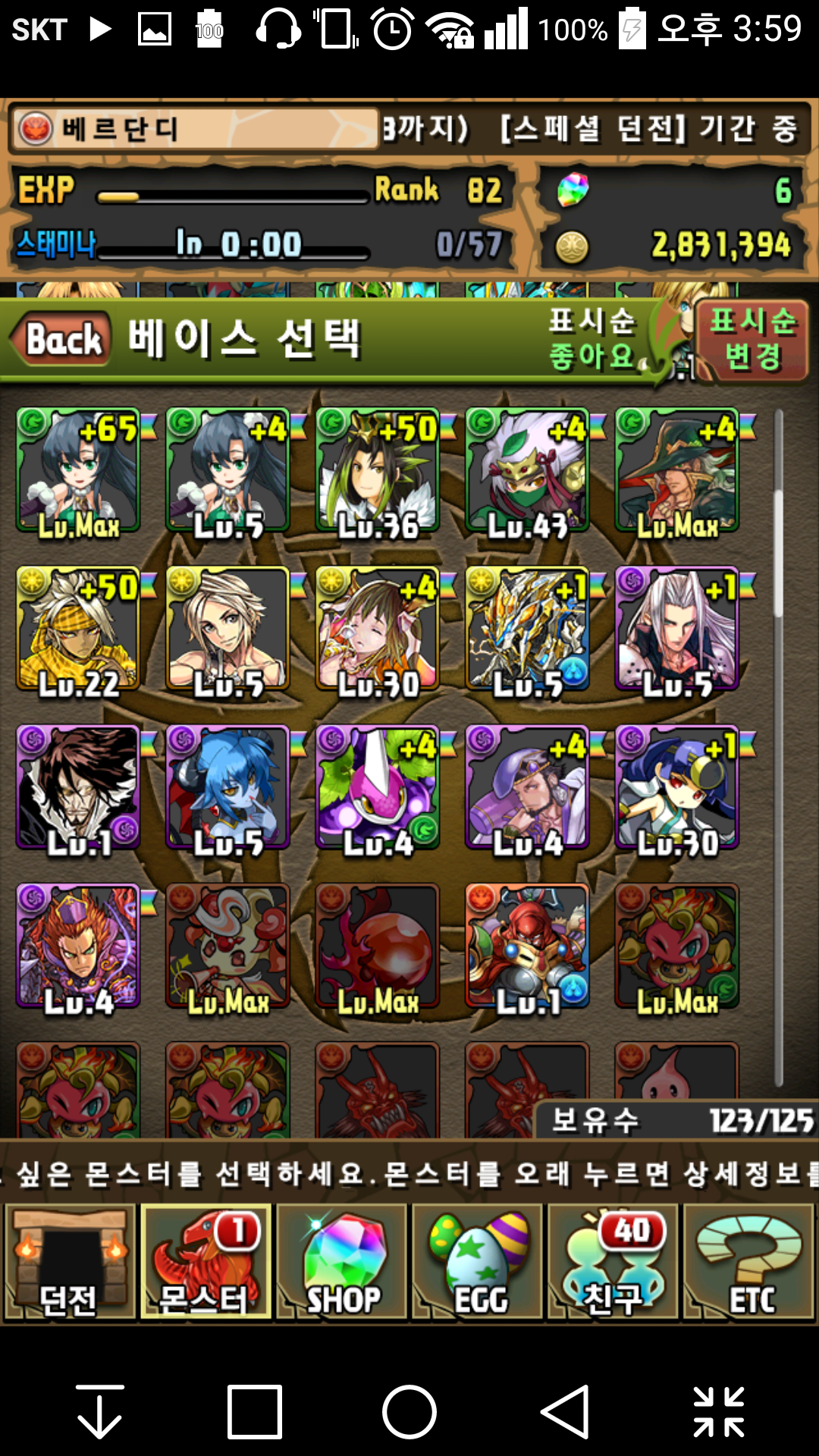Select the Lv.Max red orb monster
This screenshot has width=819, height=1456.
pyautogui.click(x=378, y=947)
